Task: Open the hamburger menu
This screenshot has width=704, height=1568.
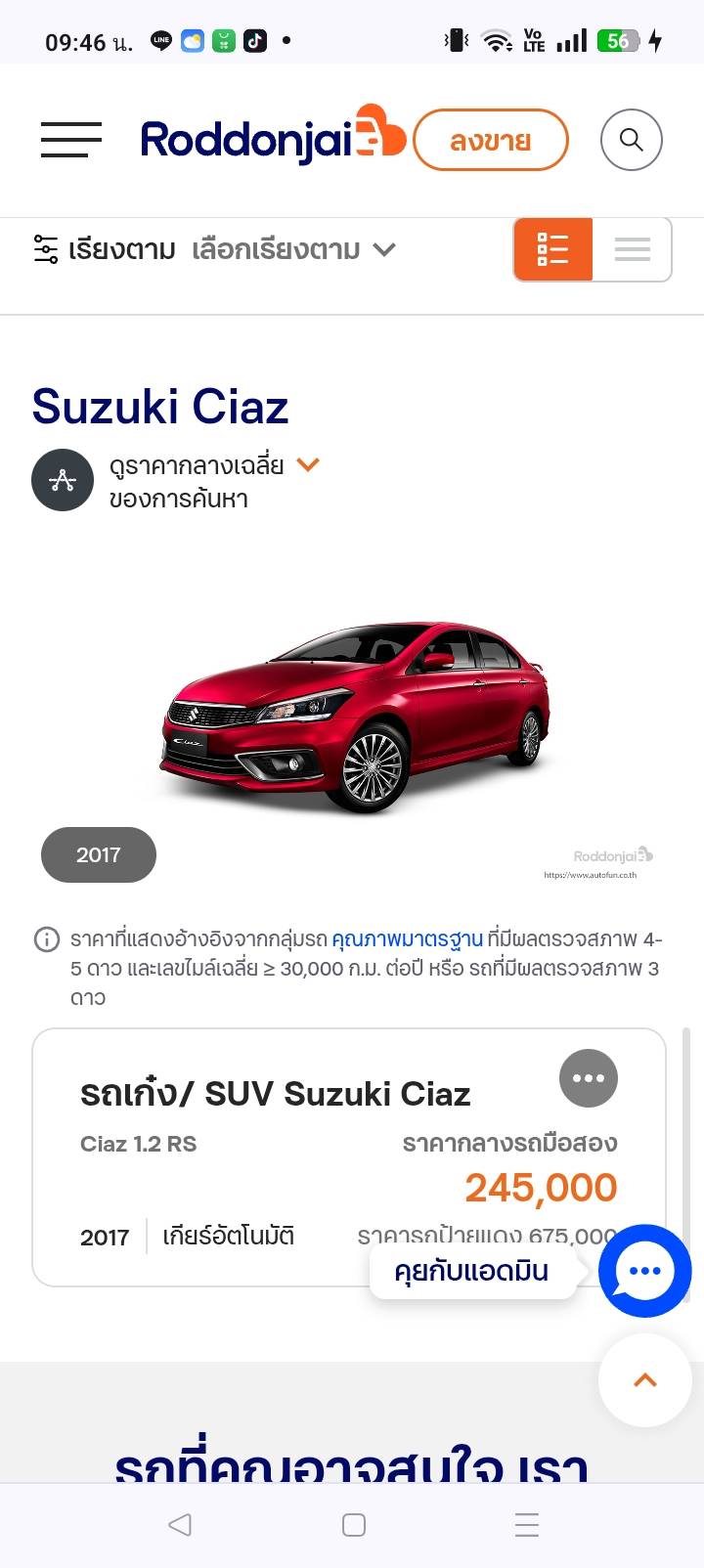Action: [71, 140]
